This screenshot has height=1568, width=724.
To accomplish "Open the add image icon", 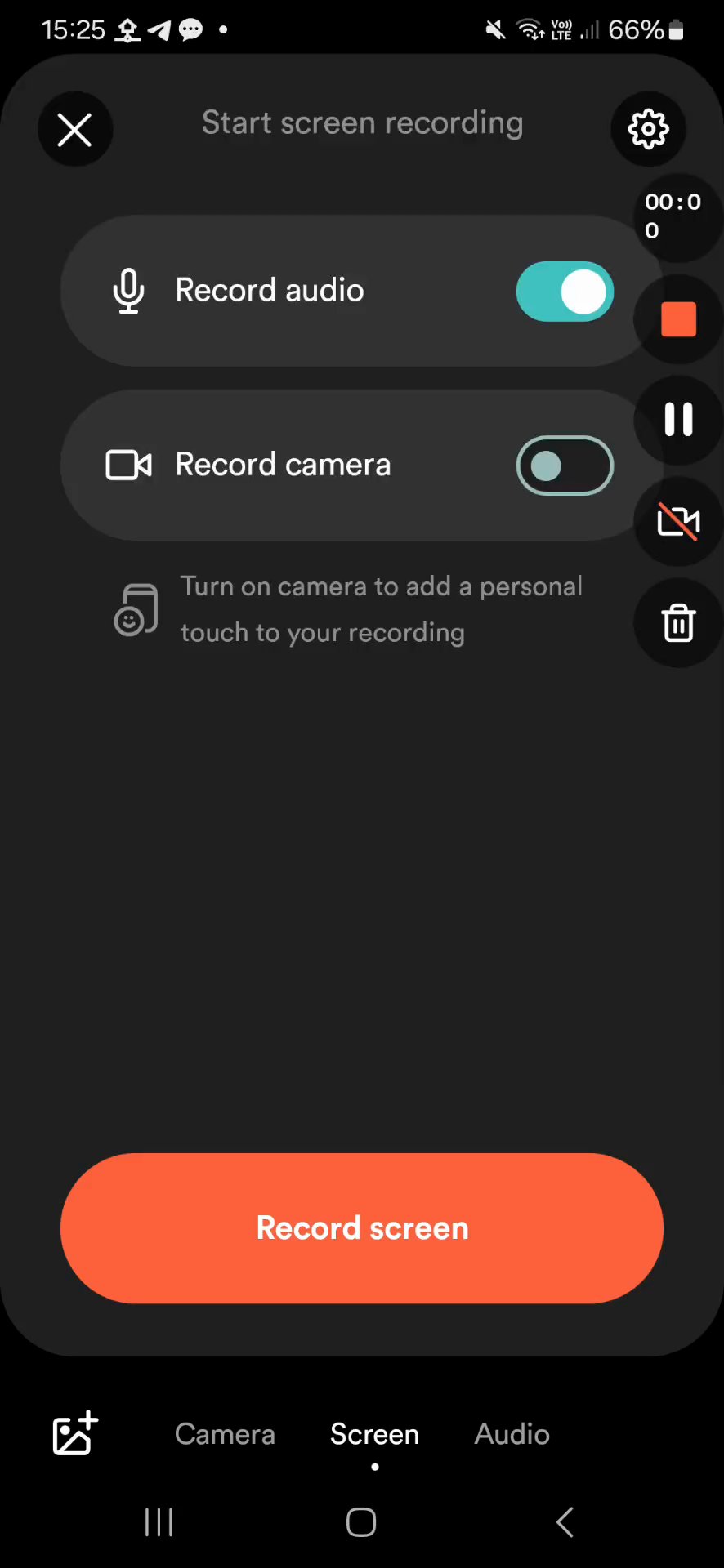I will [x=75, y=1434].
